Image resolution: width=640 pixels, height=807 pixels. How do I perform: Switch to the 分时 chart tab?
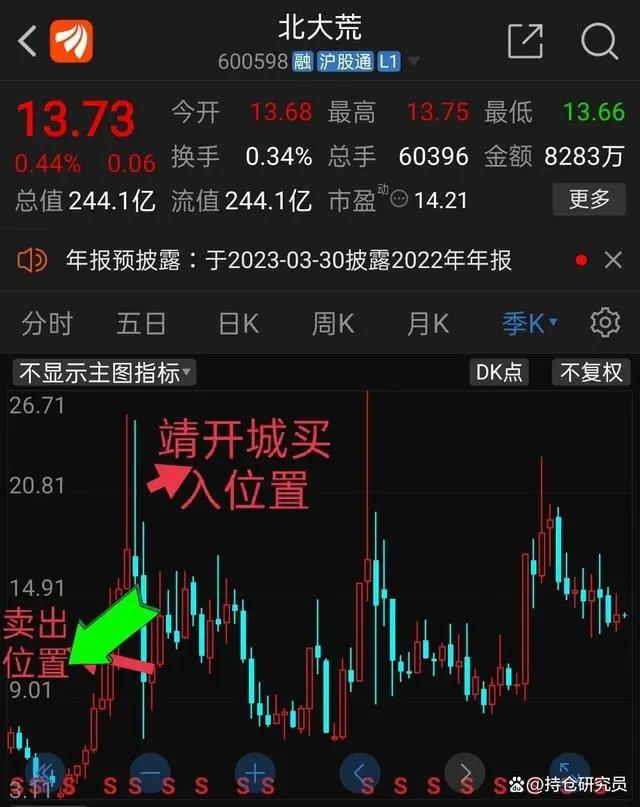coord(47,323)
